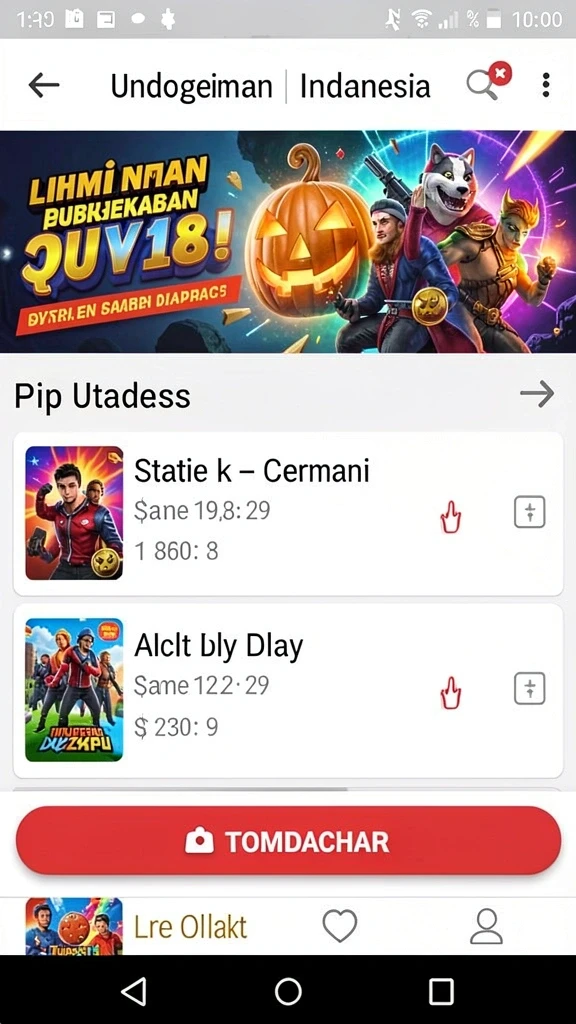Open the Halloween pumpkin promo banner

coord(288,242)
